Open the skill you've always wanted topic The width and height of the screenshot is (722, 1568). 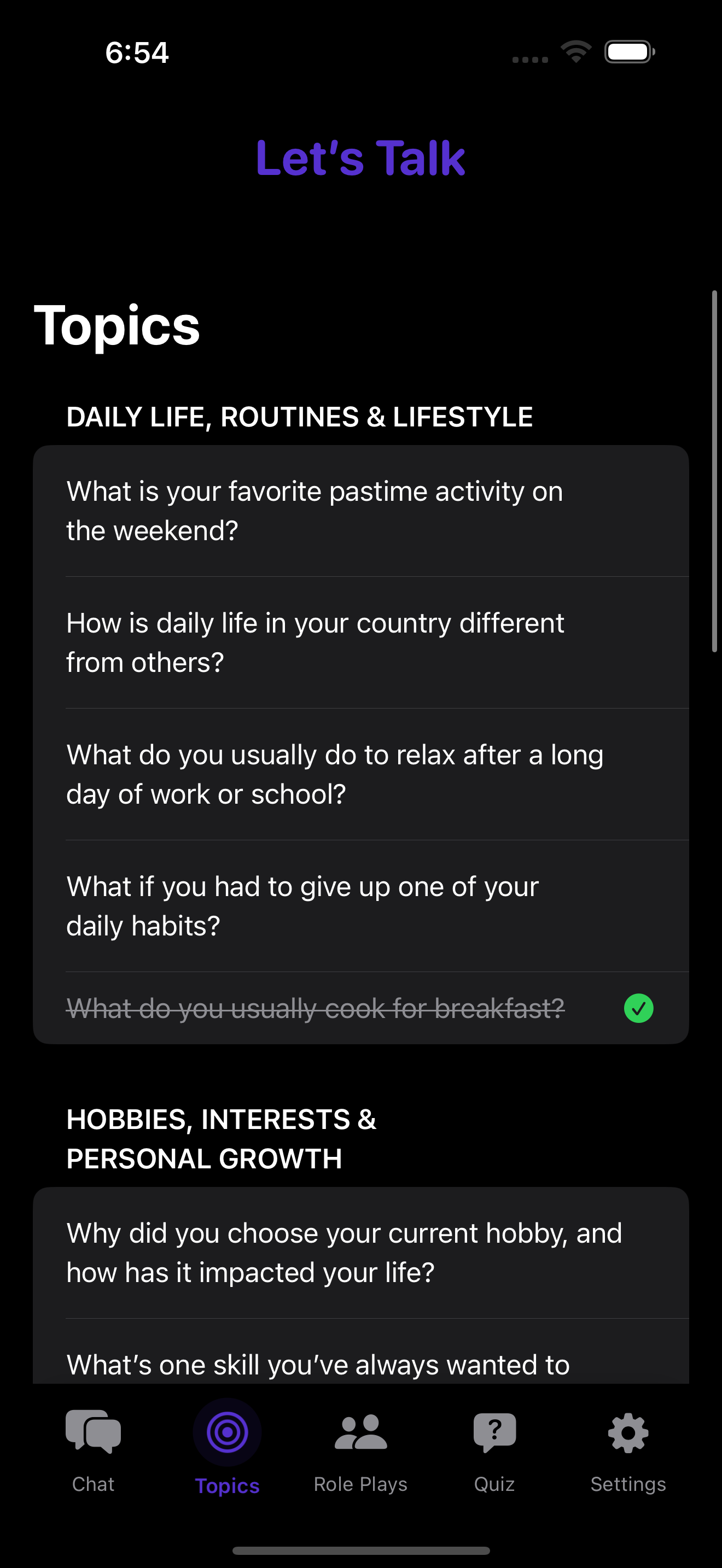[x=361, y=1352]
